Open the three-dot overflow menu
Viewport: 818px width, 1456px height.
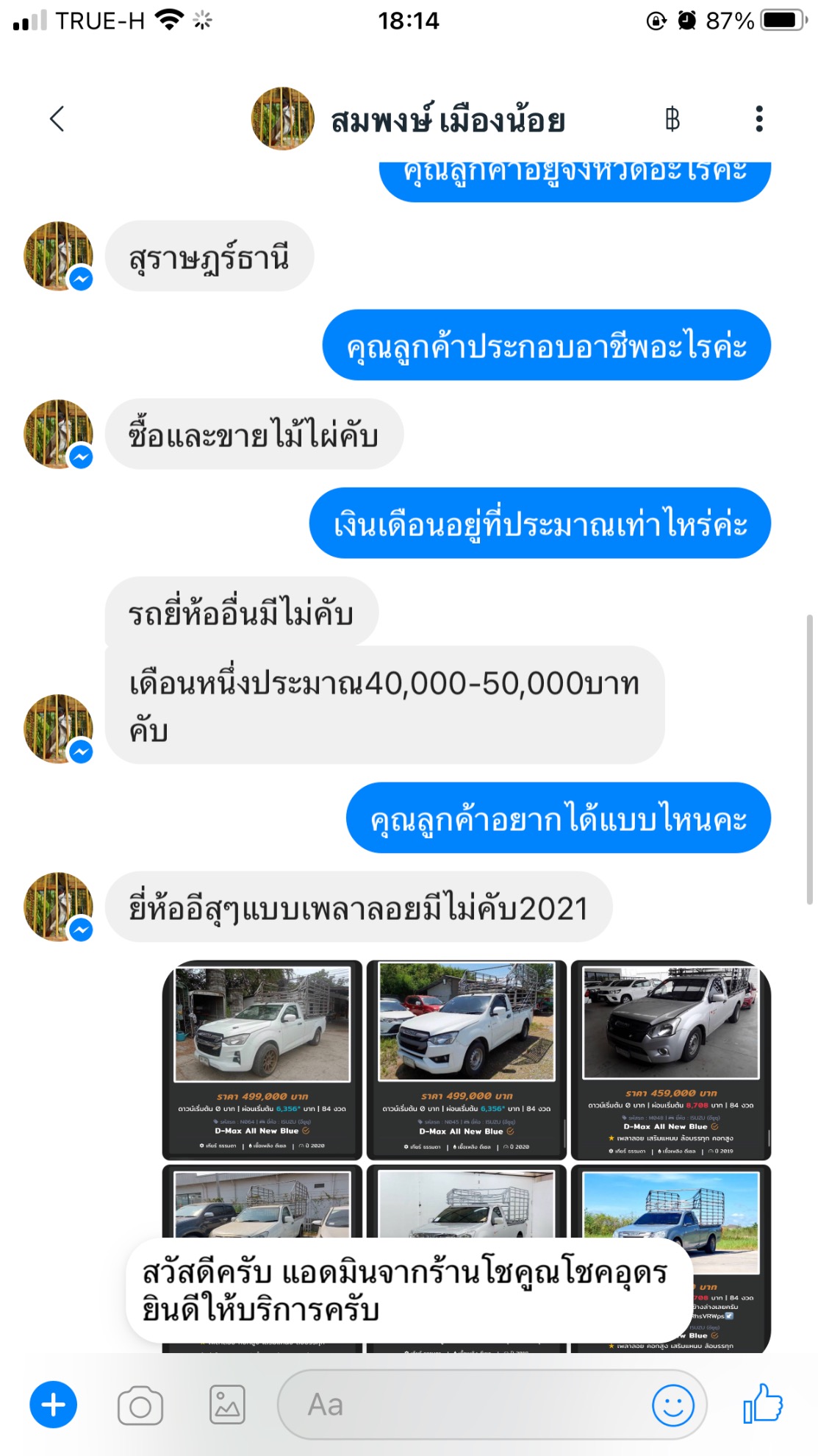click(759, 118)
